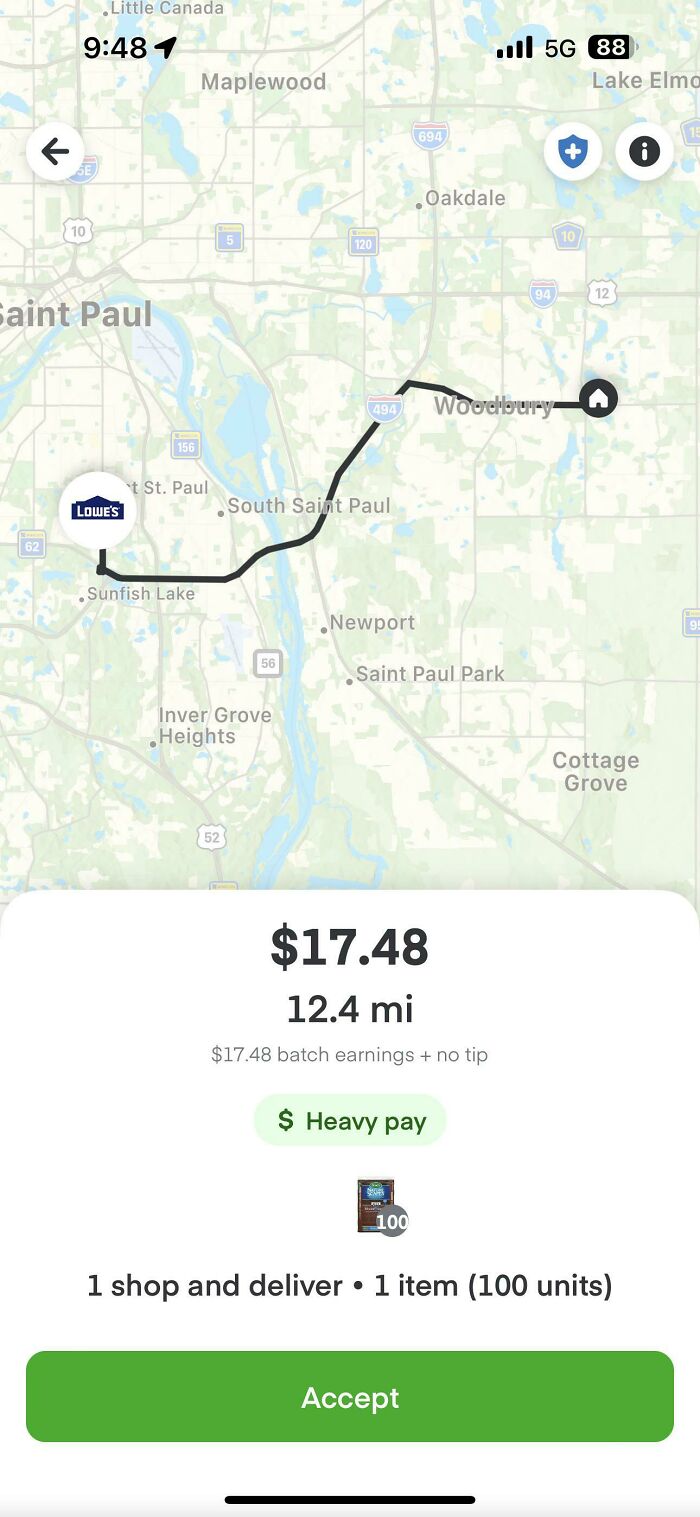
Task: Accept the $17.48 batch
Action: 350,1396
